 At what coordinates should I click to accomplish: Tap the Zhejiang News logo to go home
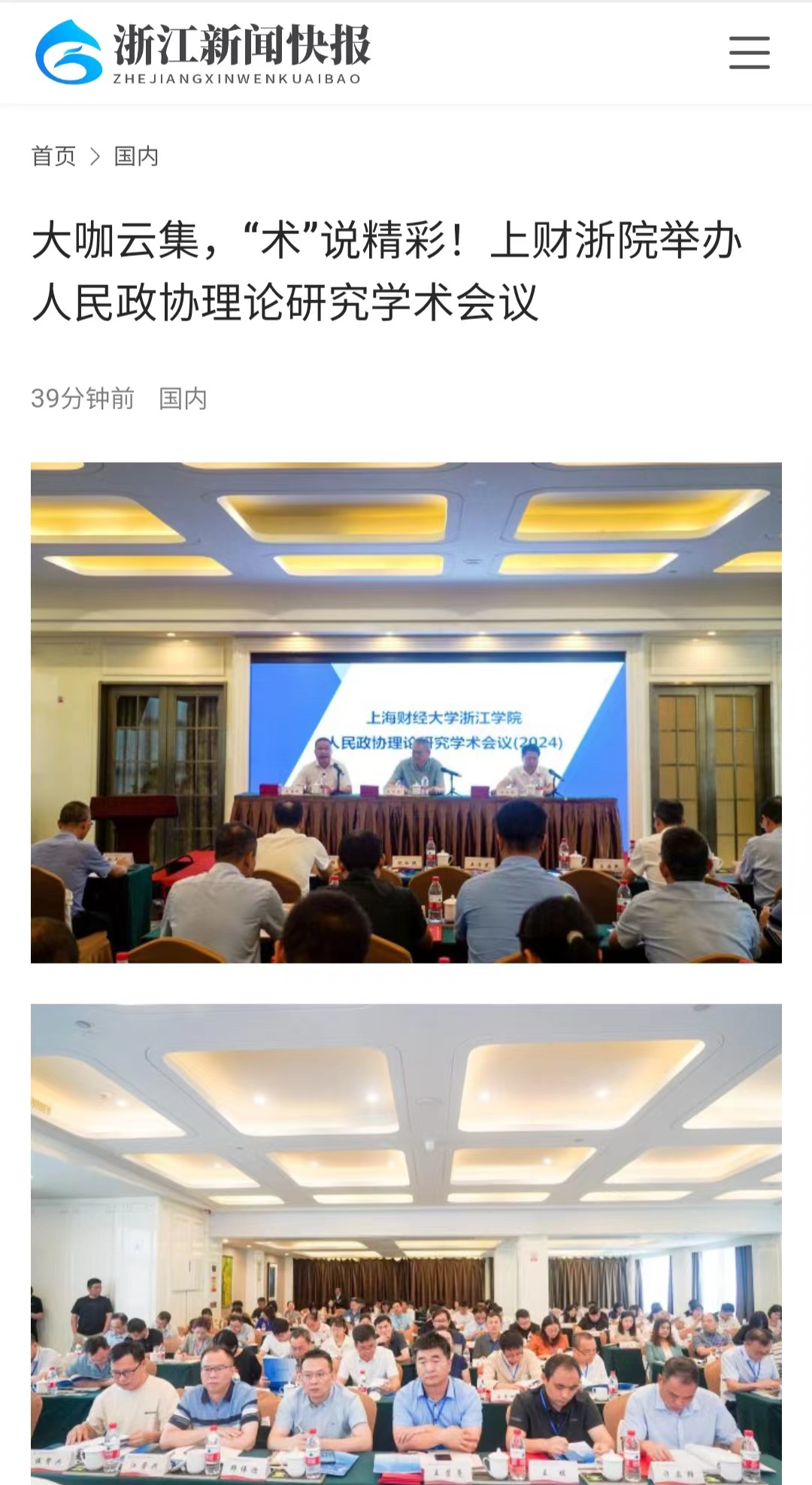[203, 53]
